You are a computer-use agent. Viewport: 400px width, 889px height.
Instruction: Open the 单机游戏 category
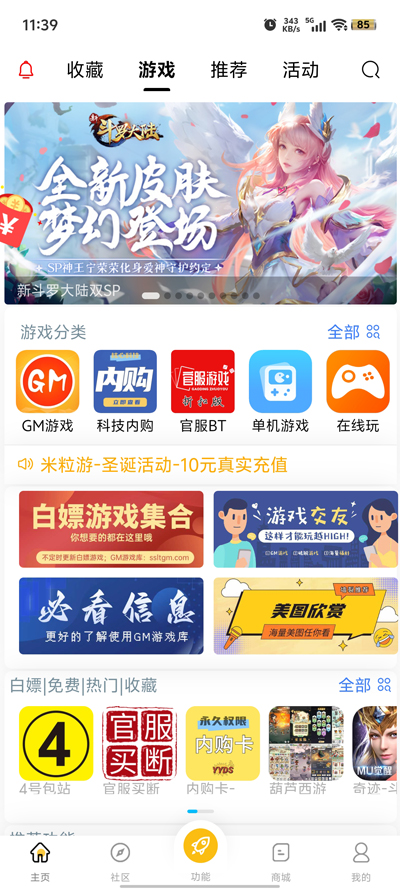click(x=280, y=391)
